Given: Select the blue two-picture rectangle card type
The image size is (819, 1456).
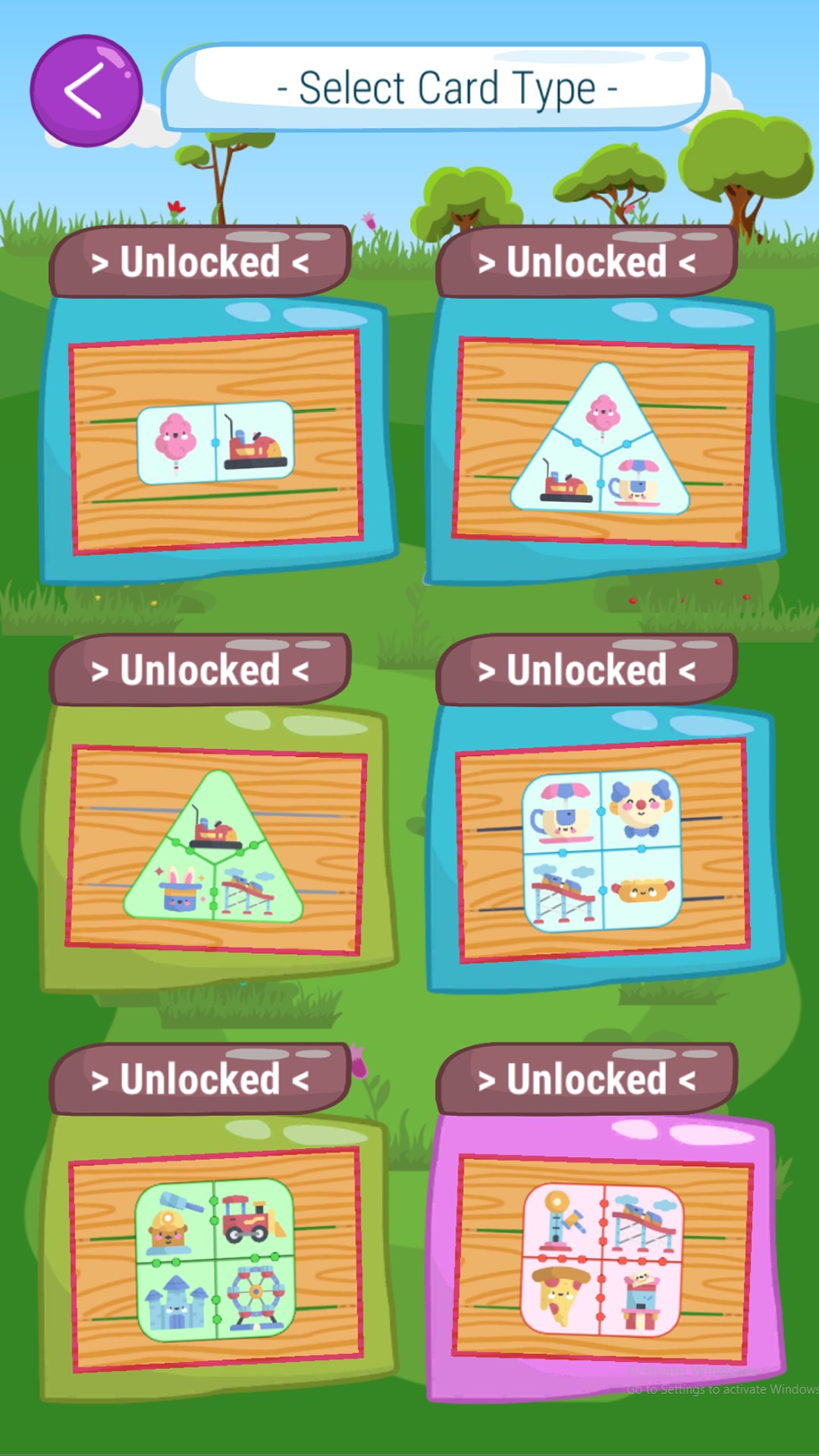Looking at the screenshot, I should tap(218, 442).
